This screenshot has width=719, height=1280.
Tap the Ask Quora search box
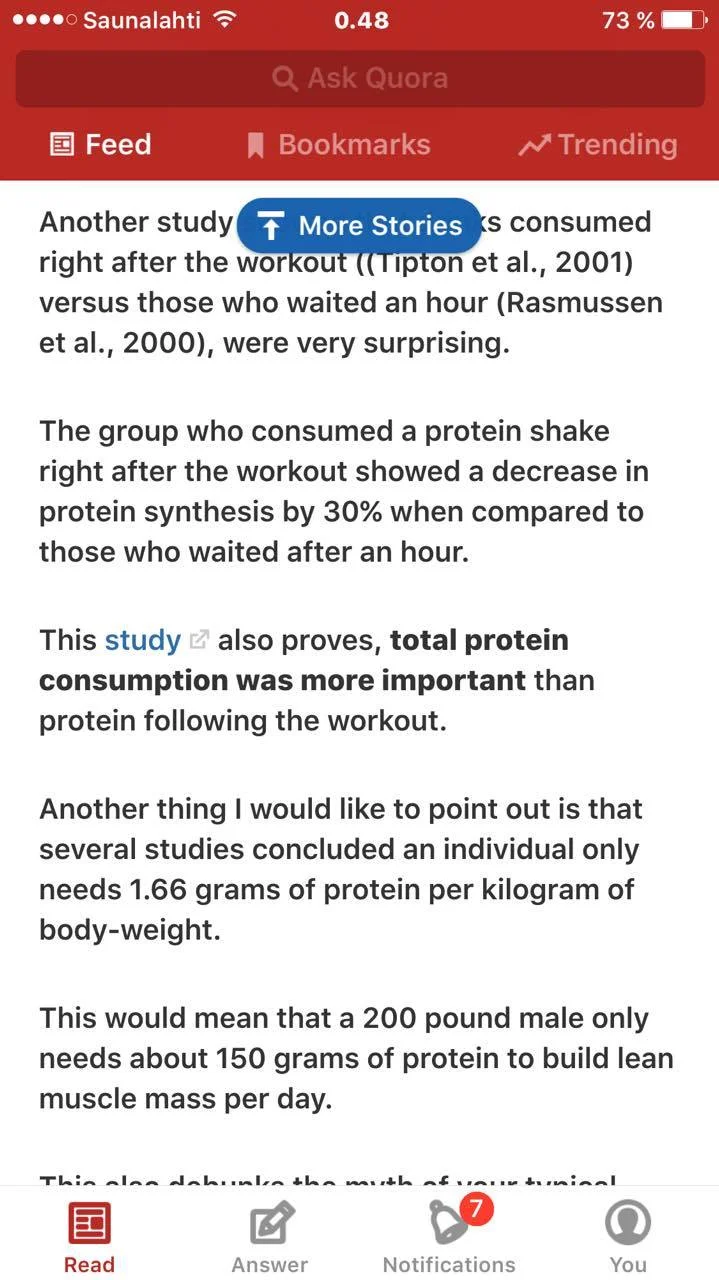point(359,78)
